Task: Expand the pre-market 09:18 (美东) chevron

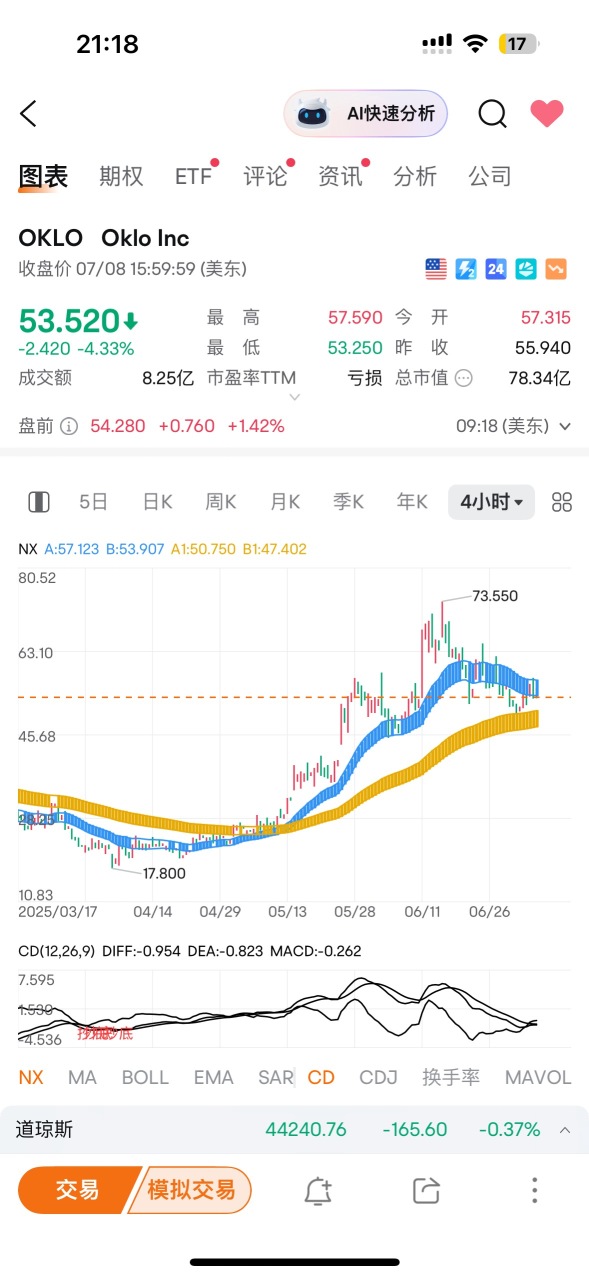Action: 565,426
